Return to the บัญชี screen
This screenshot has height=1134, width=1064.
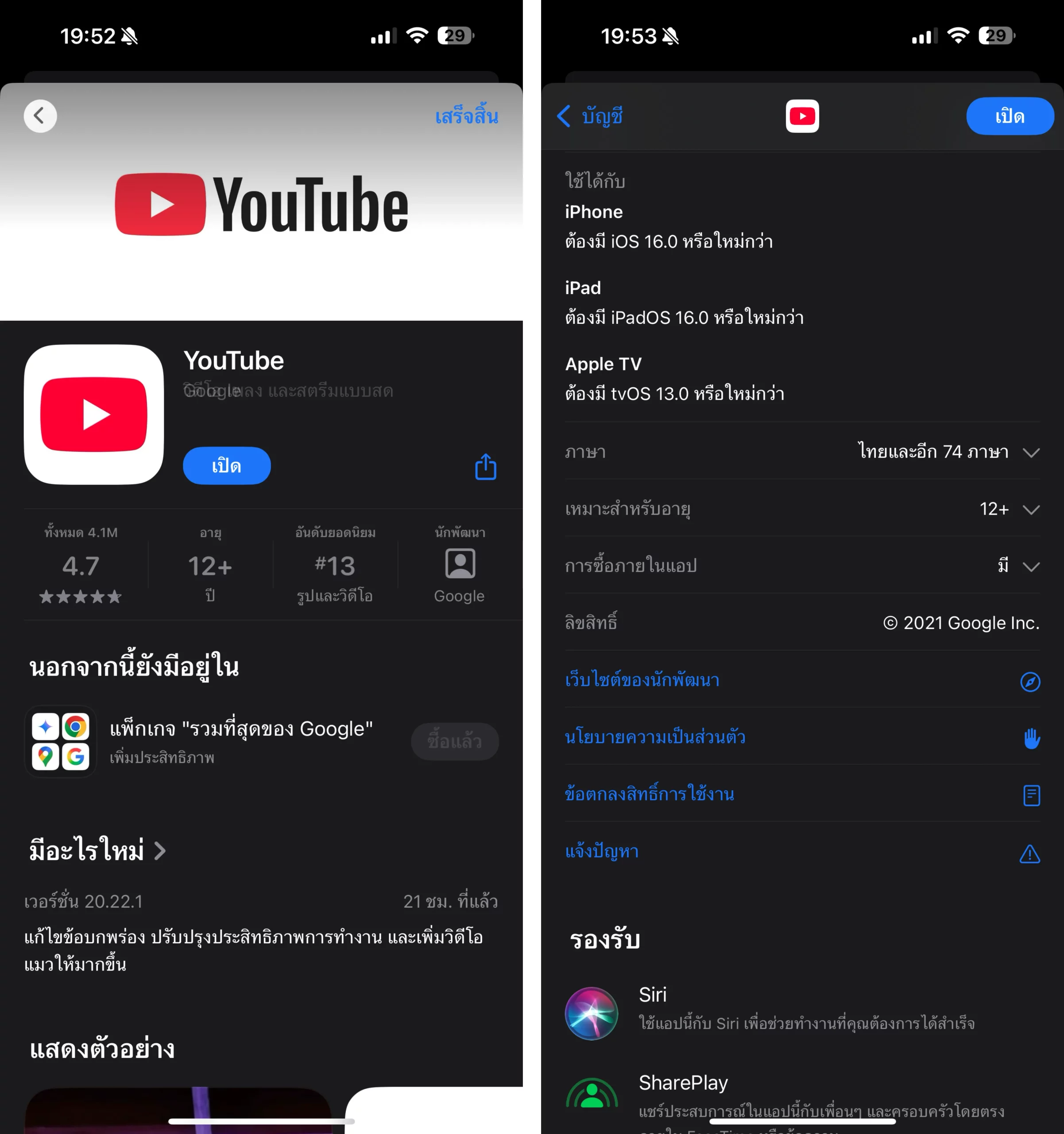click(x=590, y=117)
